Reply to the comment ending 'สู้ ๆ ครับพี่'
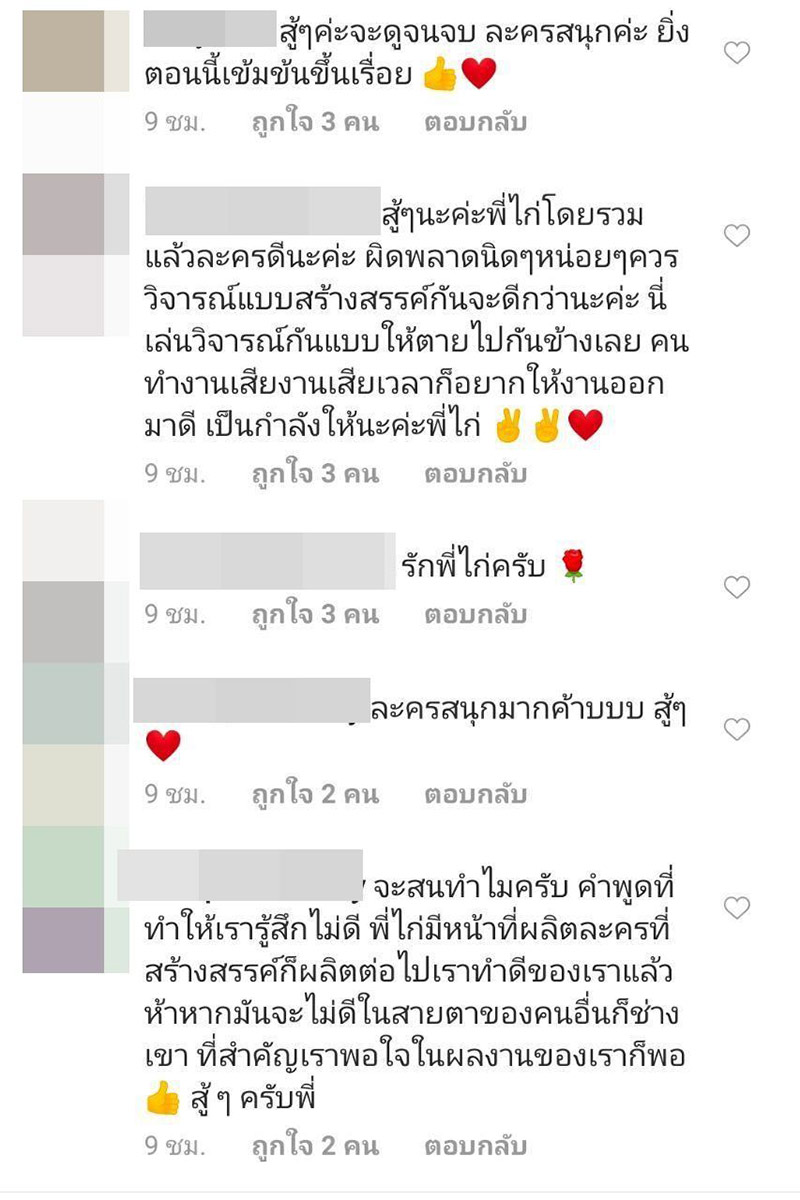The image size is (800, 1200). click(475, 1146)
